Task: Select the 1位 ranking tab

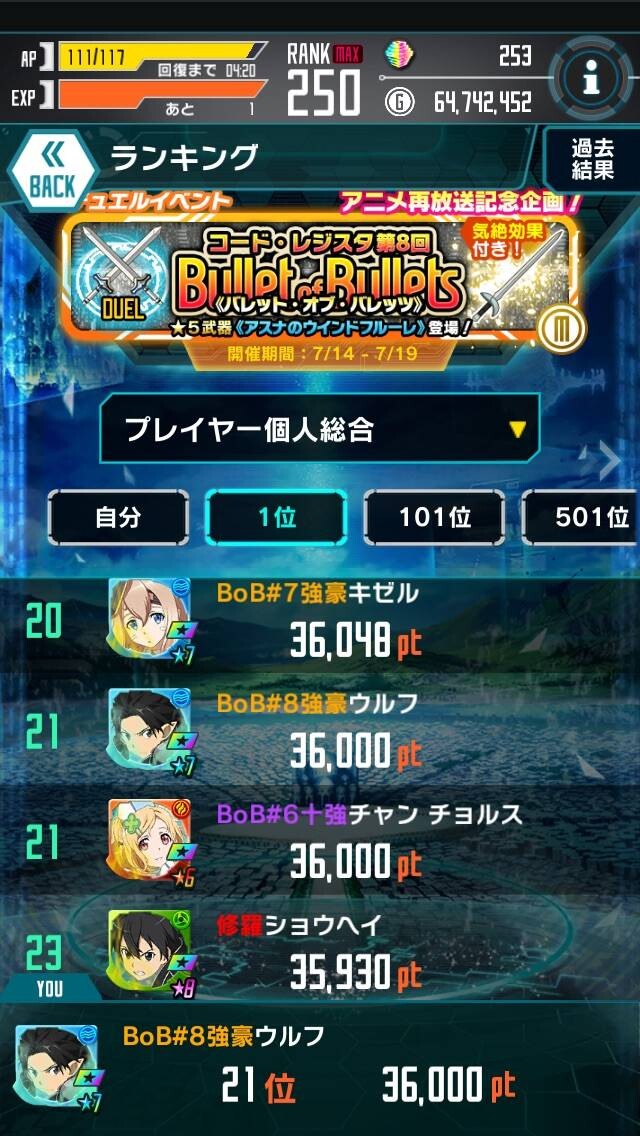Action: [276, 517]
